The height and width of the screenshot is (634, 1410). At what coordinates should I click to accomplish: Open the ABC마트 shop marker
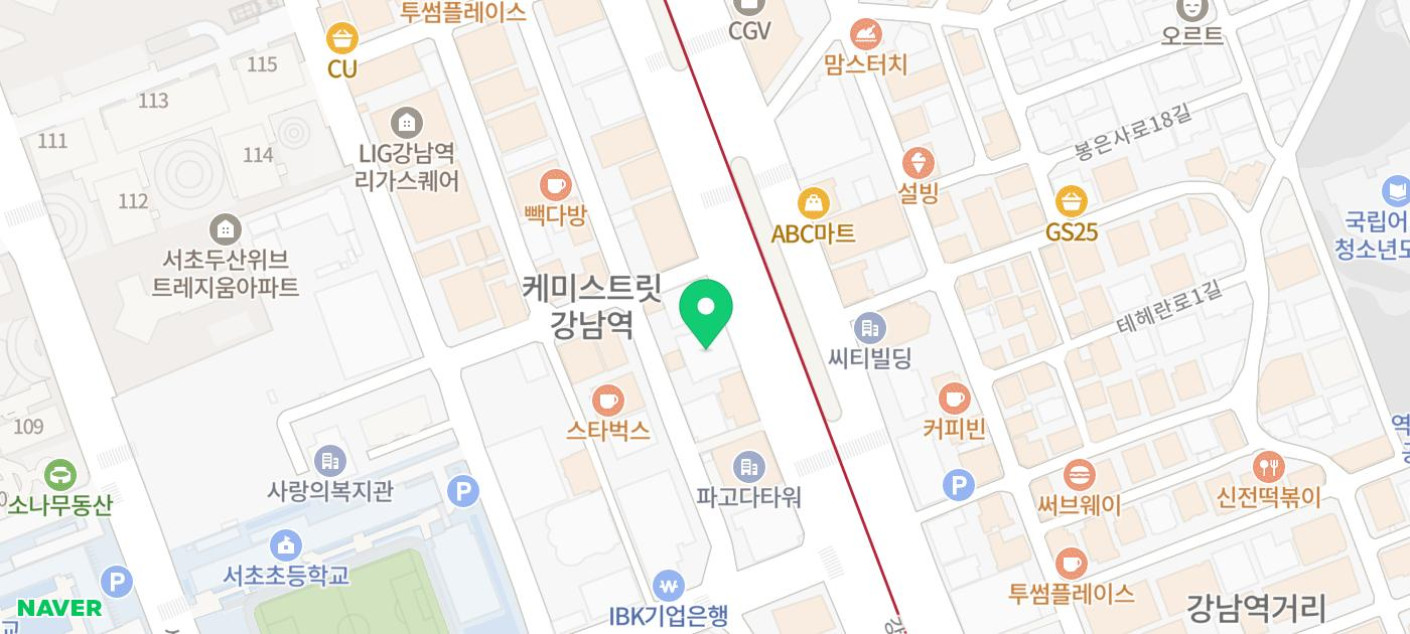coord(813,204)
